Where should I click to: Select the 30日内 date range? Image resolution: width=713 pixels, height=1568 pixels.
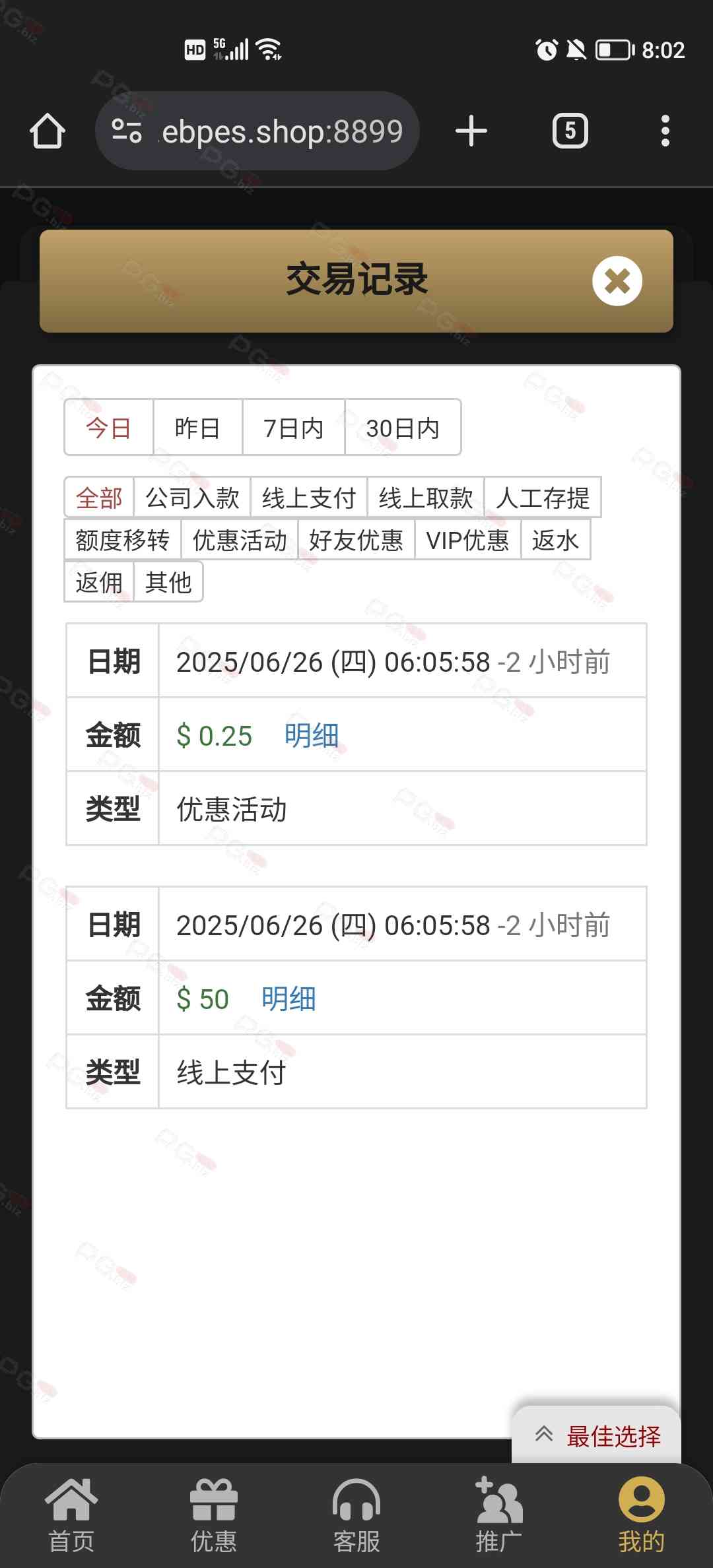coord(403,428)
